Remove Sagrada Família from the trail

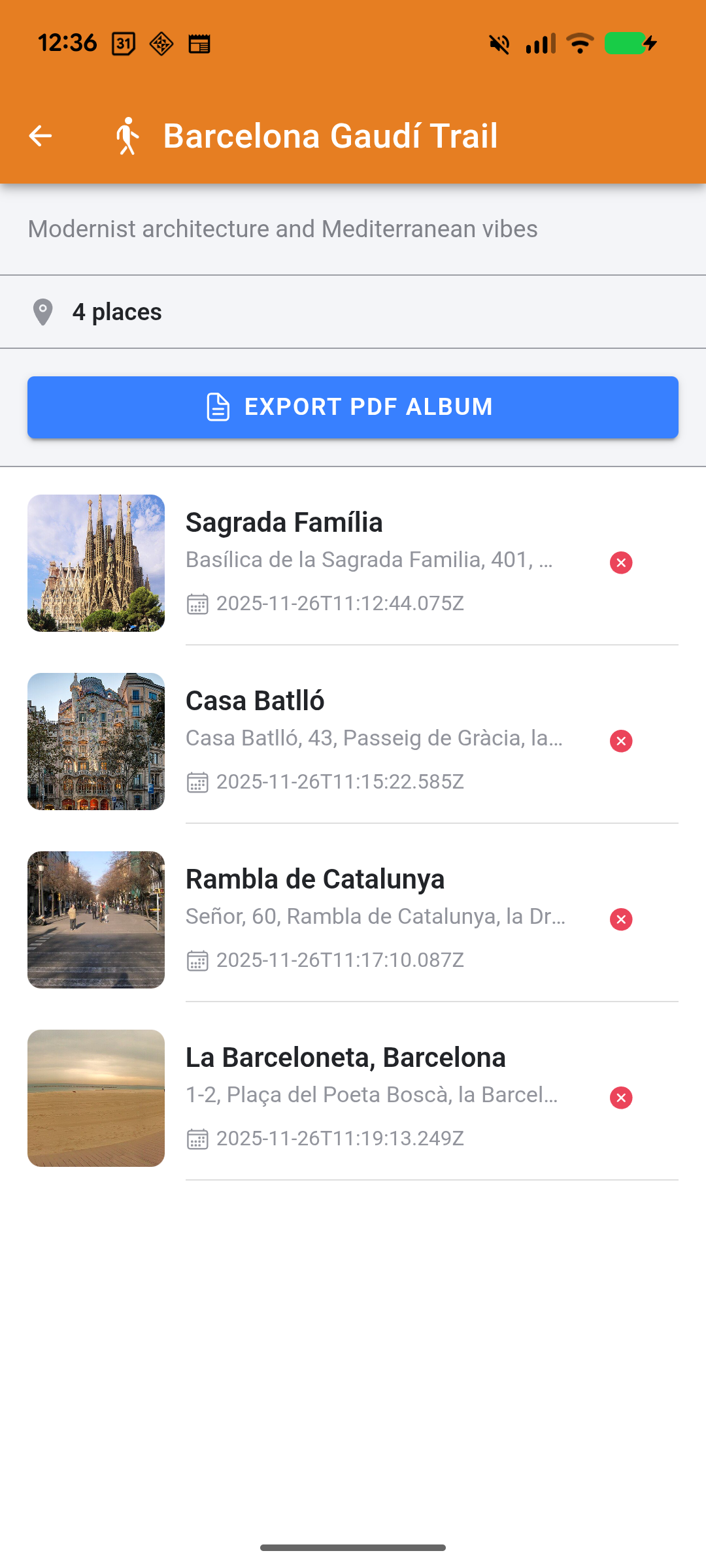tap(620, 563)
